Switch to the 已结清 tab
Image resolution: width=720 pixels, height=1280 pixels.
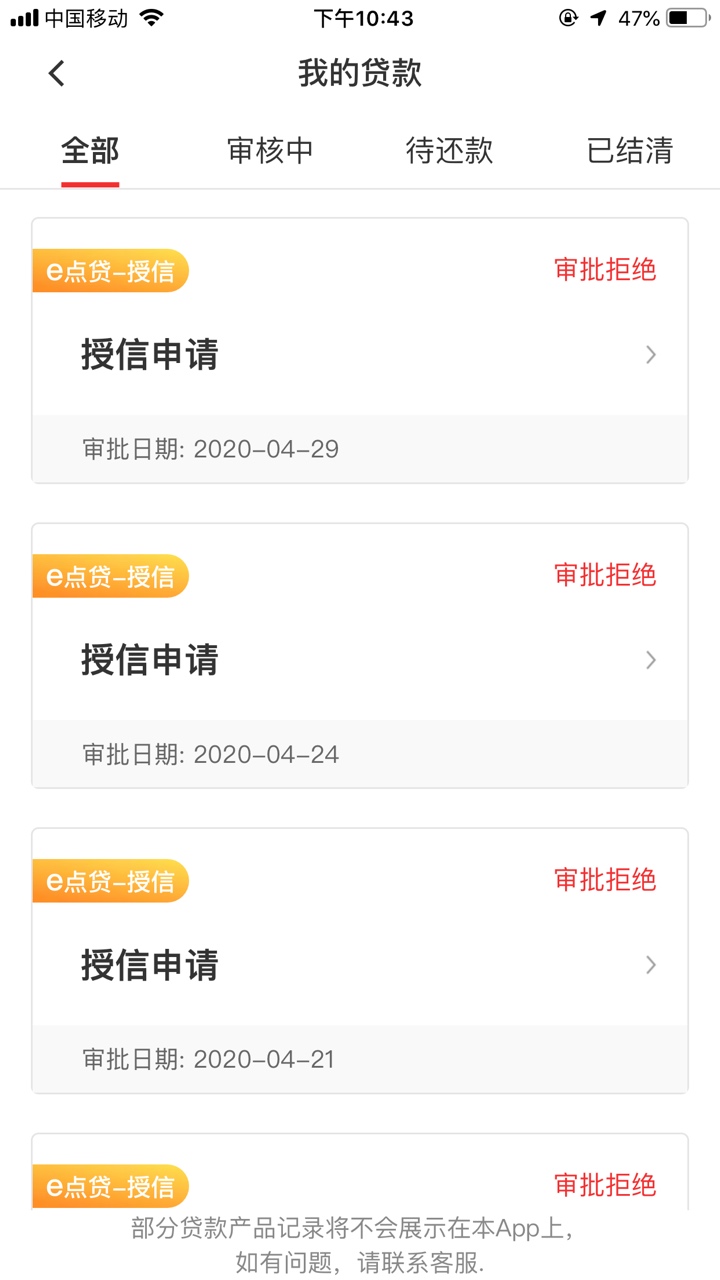tap(630, 151)
